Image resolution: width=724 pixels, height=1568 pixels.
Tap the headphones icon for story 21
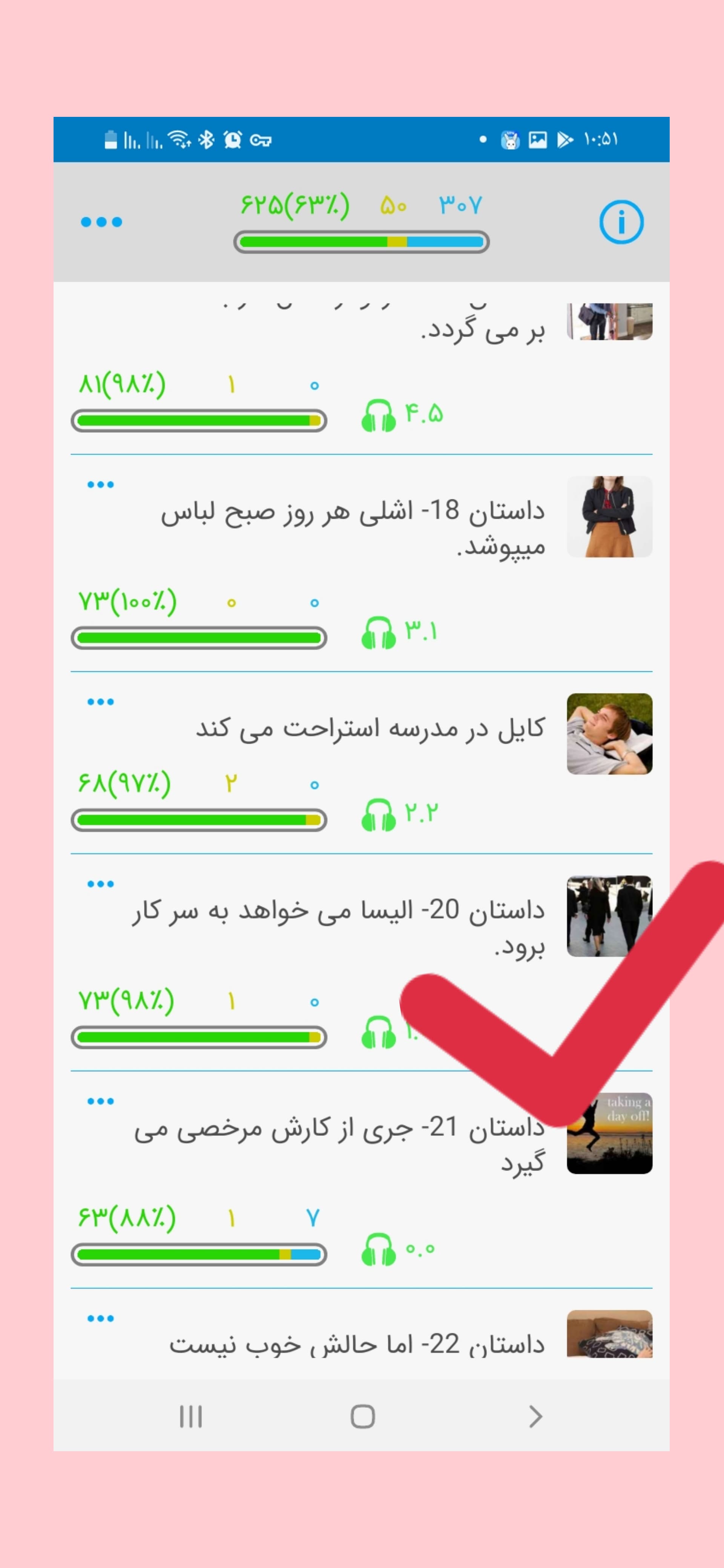point(378,1249)
